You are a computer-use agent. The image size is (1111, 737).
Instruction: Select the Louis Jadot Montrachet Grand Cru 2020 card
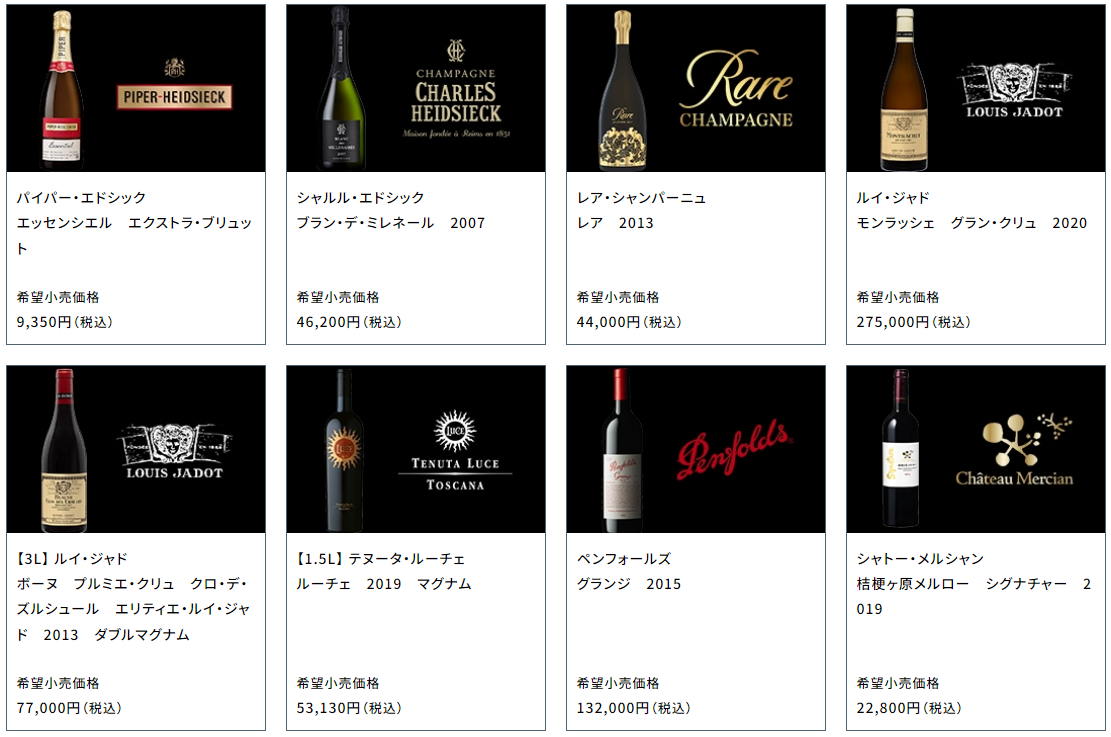click(975, 174)
